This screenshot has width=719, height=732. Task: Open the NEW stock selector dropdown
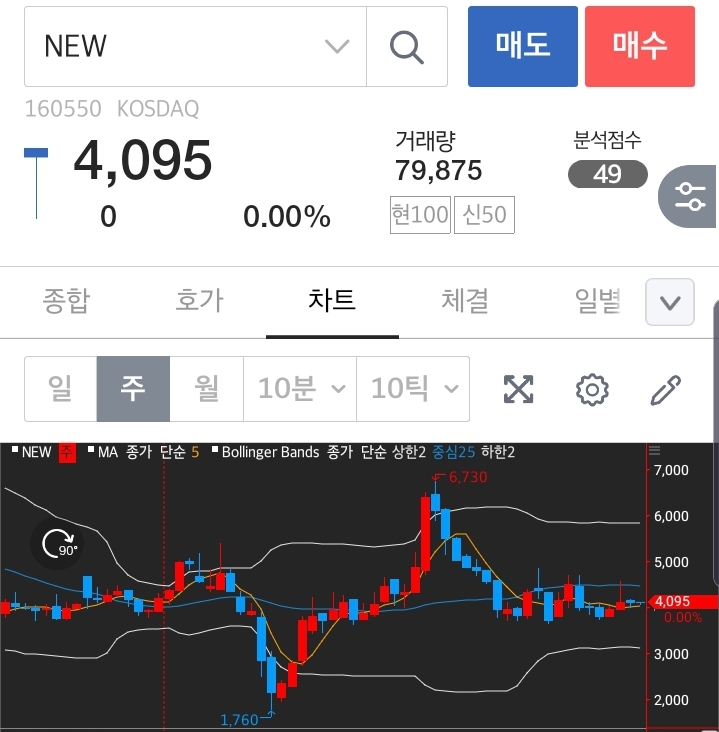[x=337, y=46]
